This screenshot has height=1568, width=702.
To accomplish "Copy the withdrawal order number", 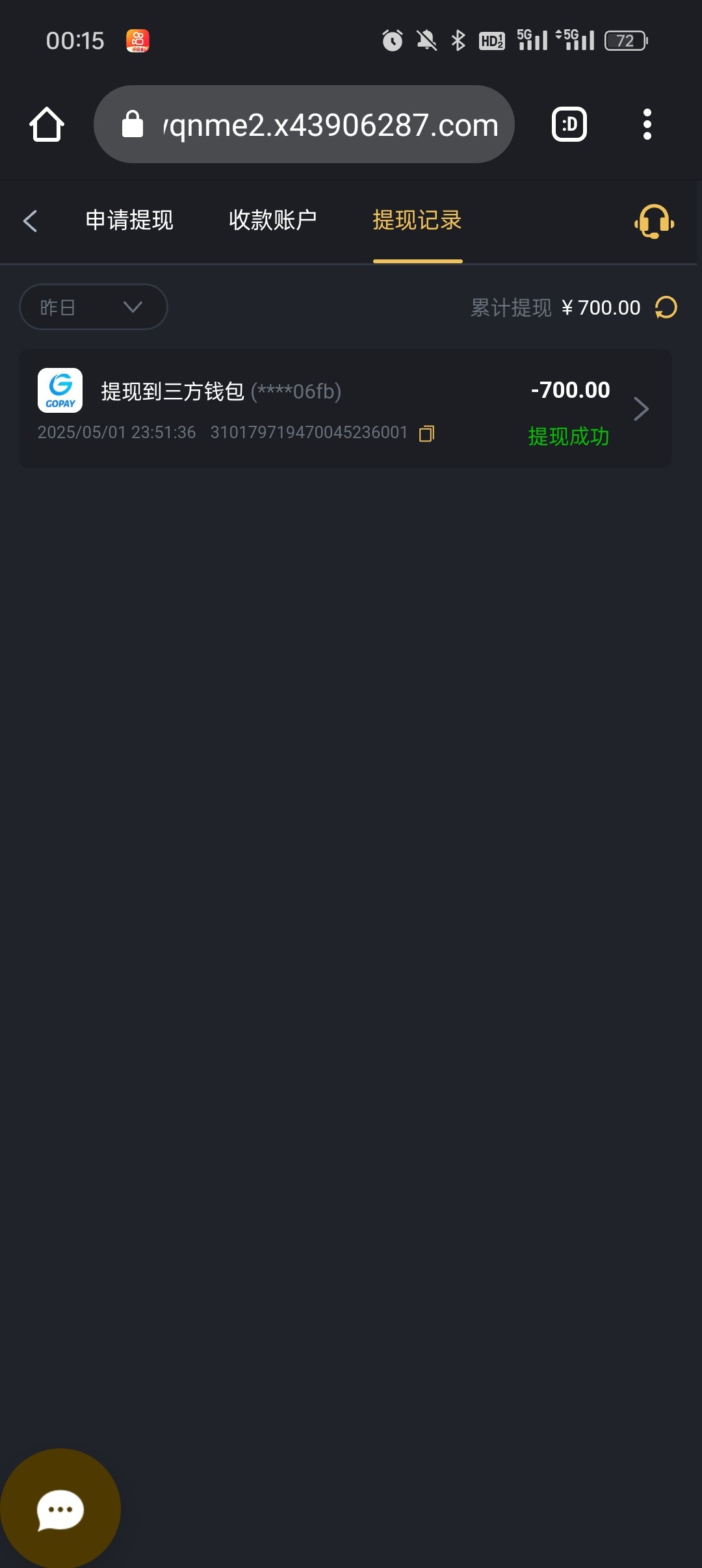I will (427, 434).
